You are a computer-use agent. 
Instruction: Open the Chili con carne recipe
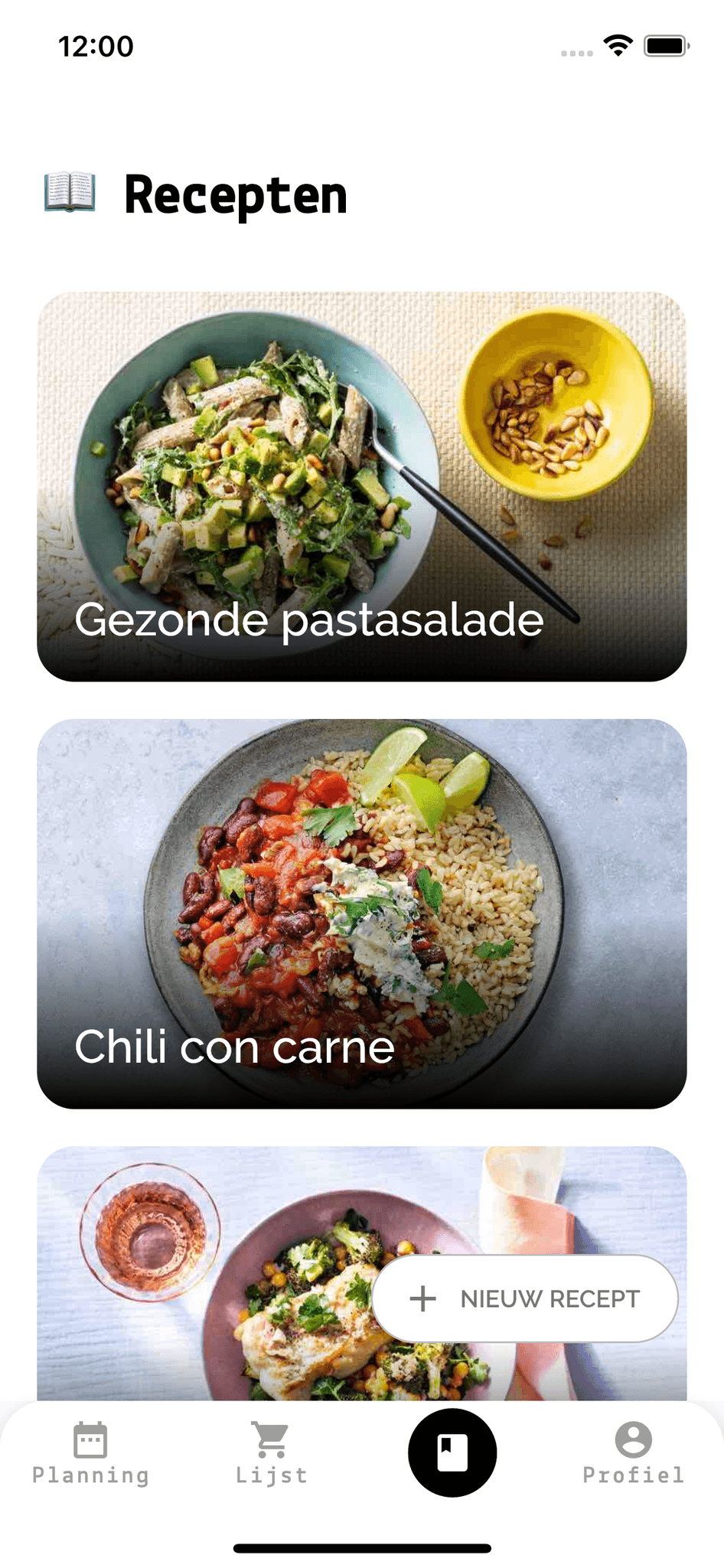pos(361,913)
